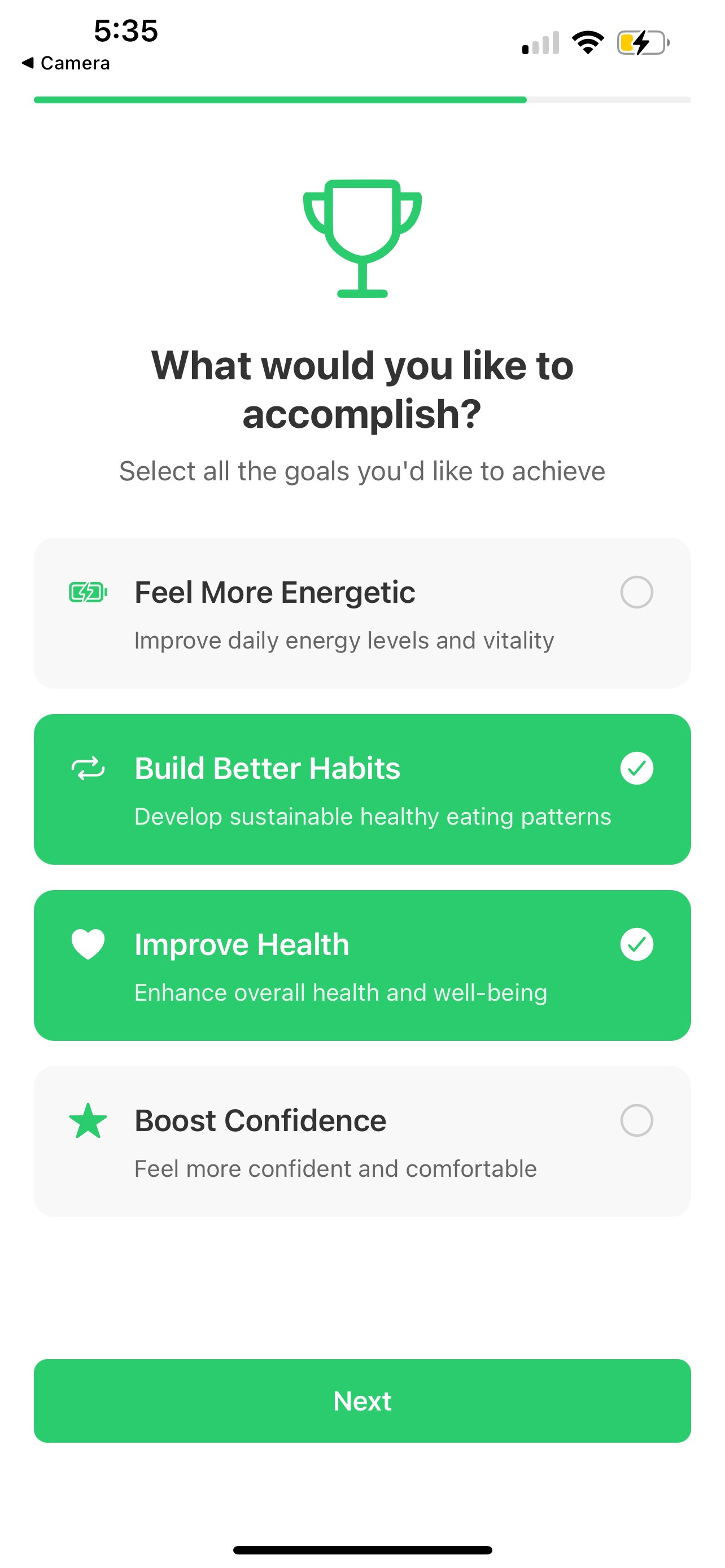Select the Feel More Energetic goal

pyautogui.click(x=362, y=613)
